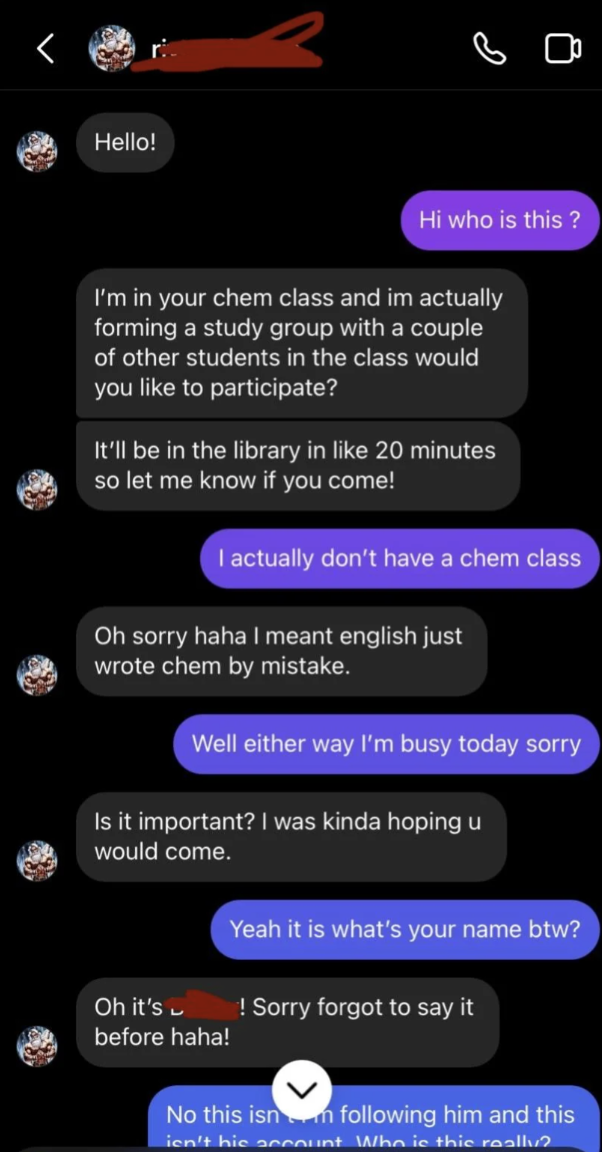602x1152 pixels.
Task: Start an audio call in this chat
Action: pos(489,49)
